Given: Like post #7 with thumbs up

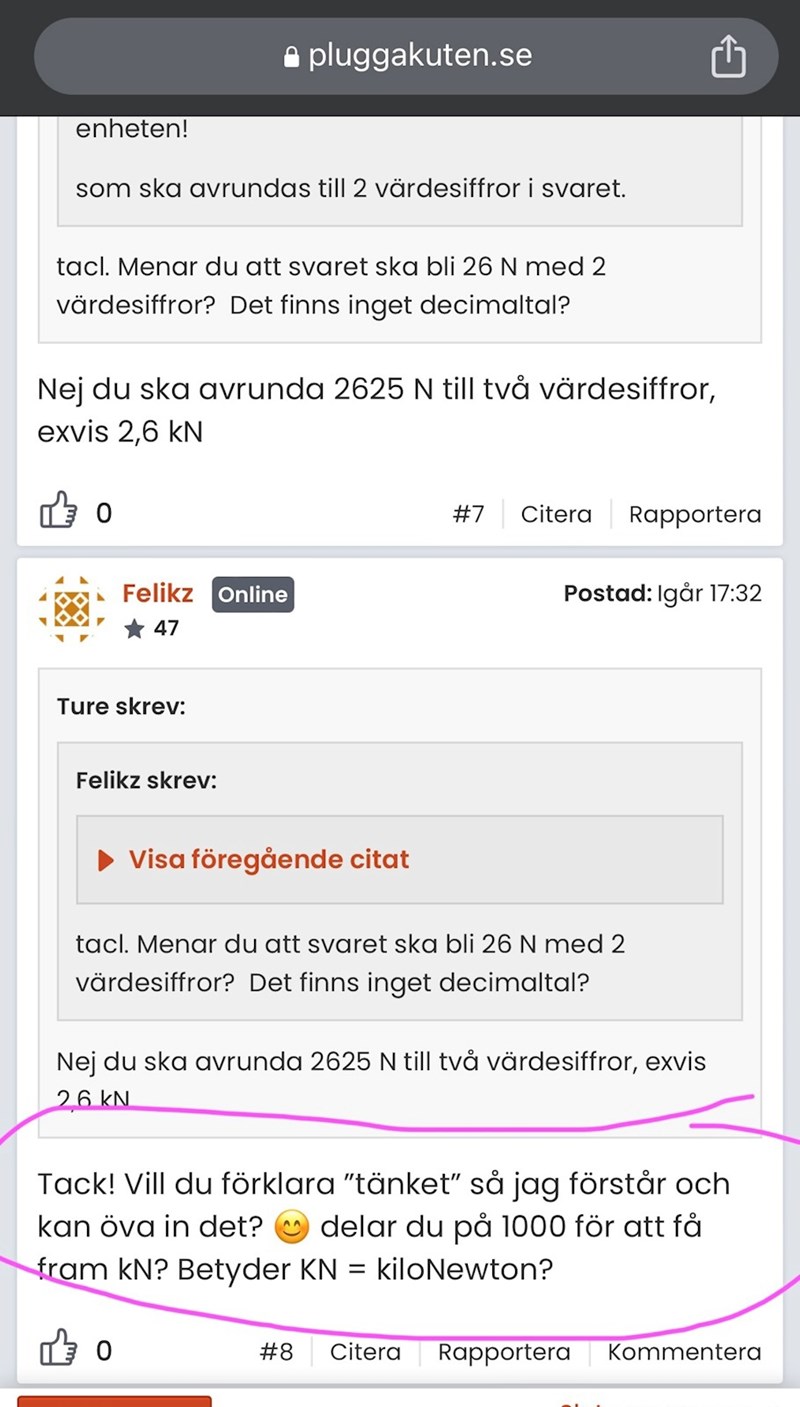Looking at the screenshot, I should [x=58, y=513].
